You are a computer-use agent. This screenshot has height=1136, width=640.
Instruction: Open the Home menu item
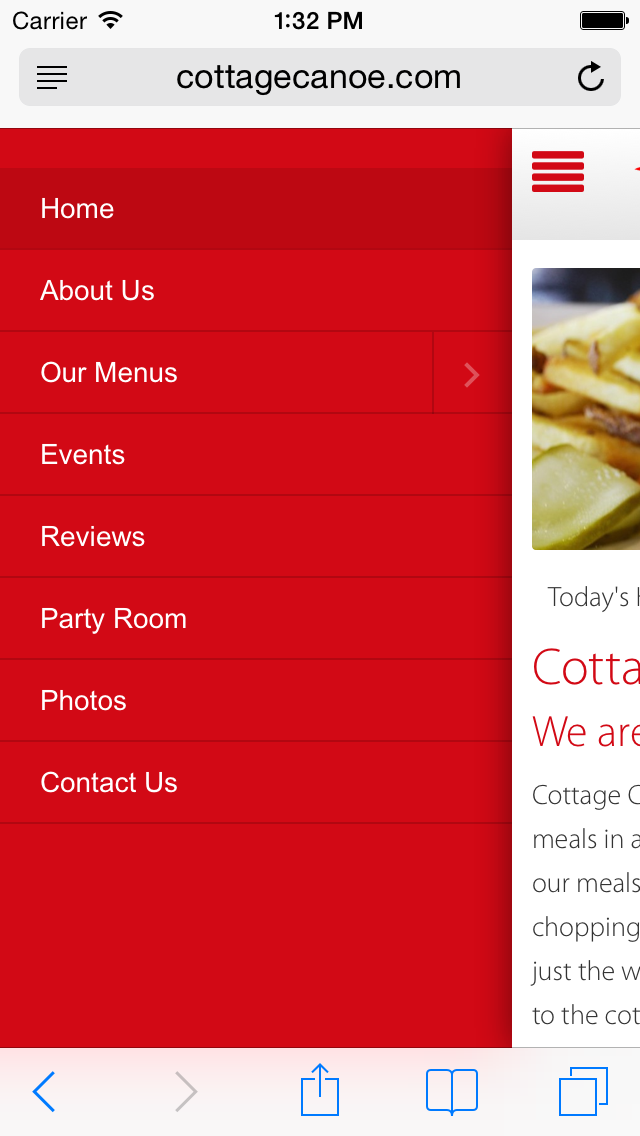point(77,209)
